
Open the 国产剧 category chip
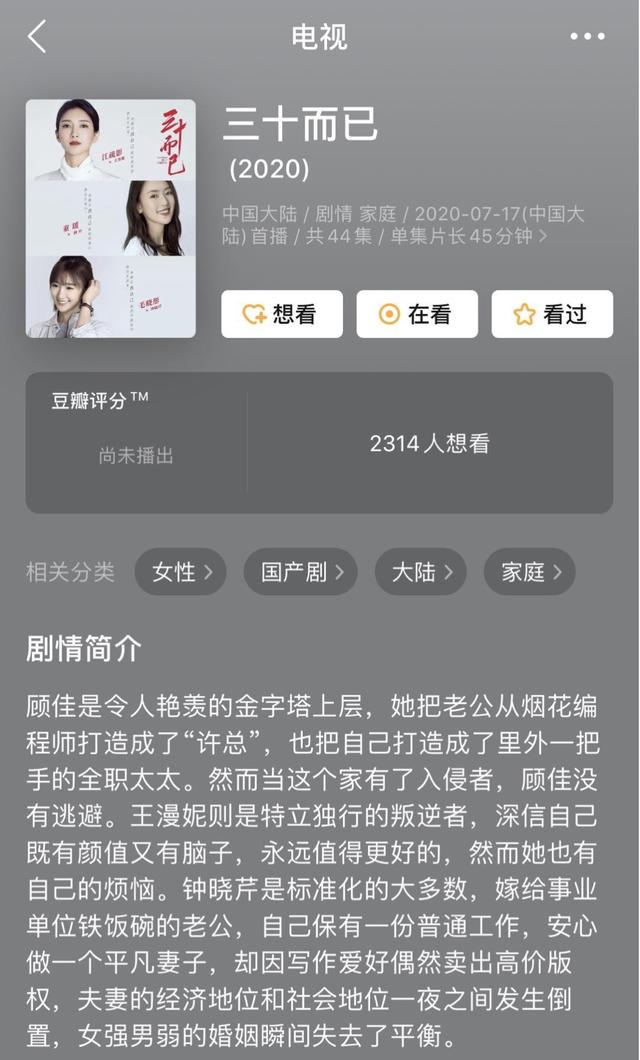coord(300,572)
